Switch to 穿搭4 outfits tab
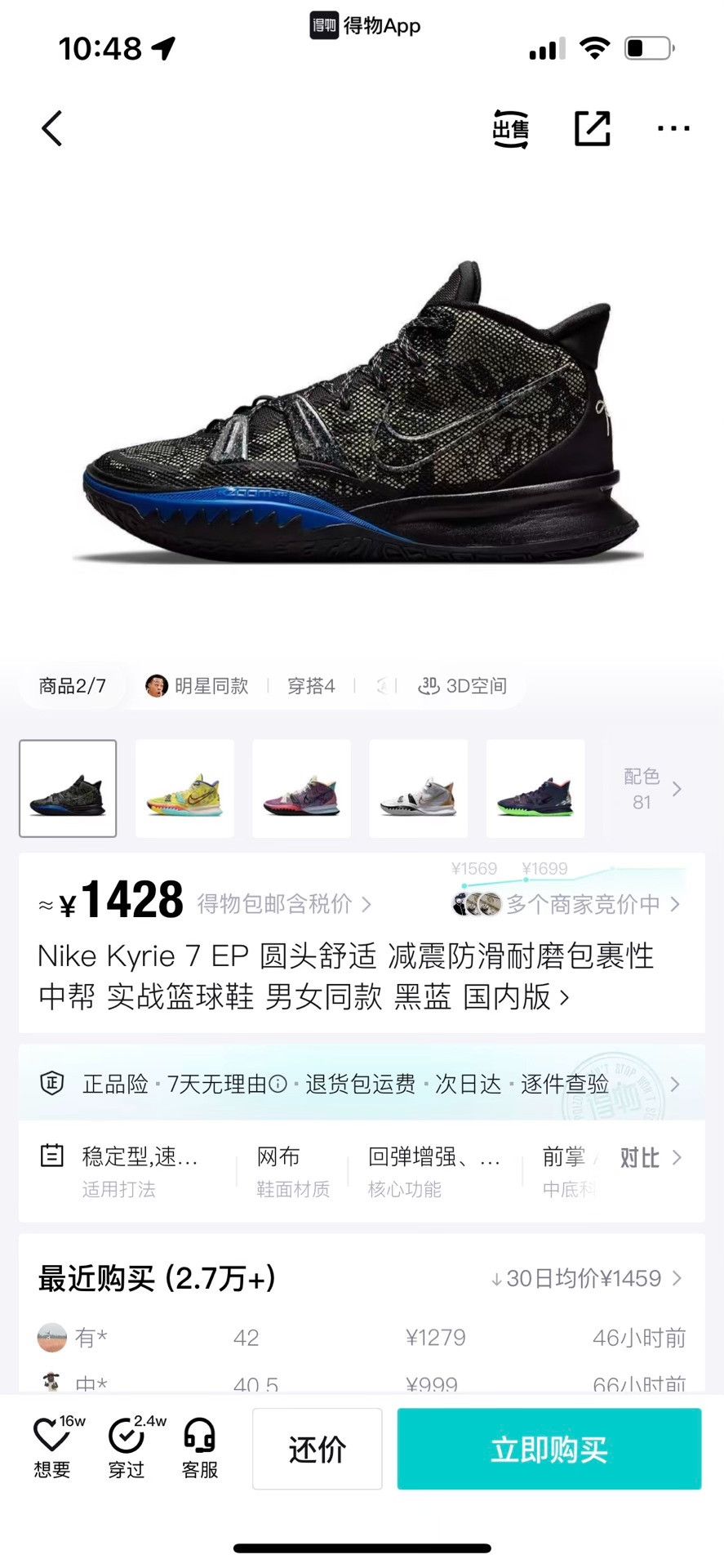Image resolution: width=724 pixels, height=1568 pixels. [x=311, y=686]
